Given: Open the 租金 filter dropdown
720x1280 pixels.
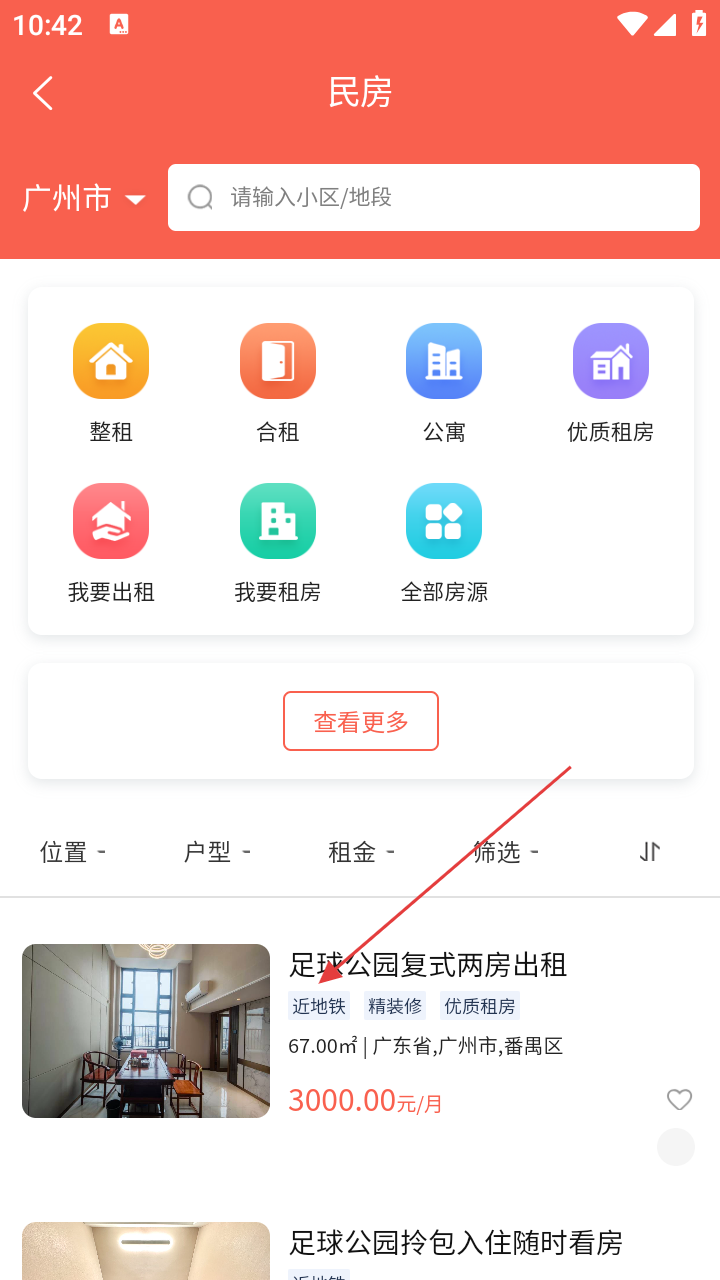Looking at the screenshot, I should tap(361, 852).
